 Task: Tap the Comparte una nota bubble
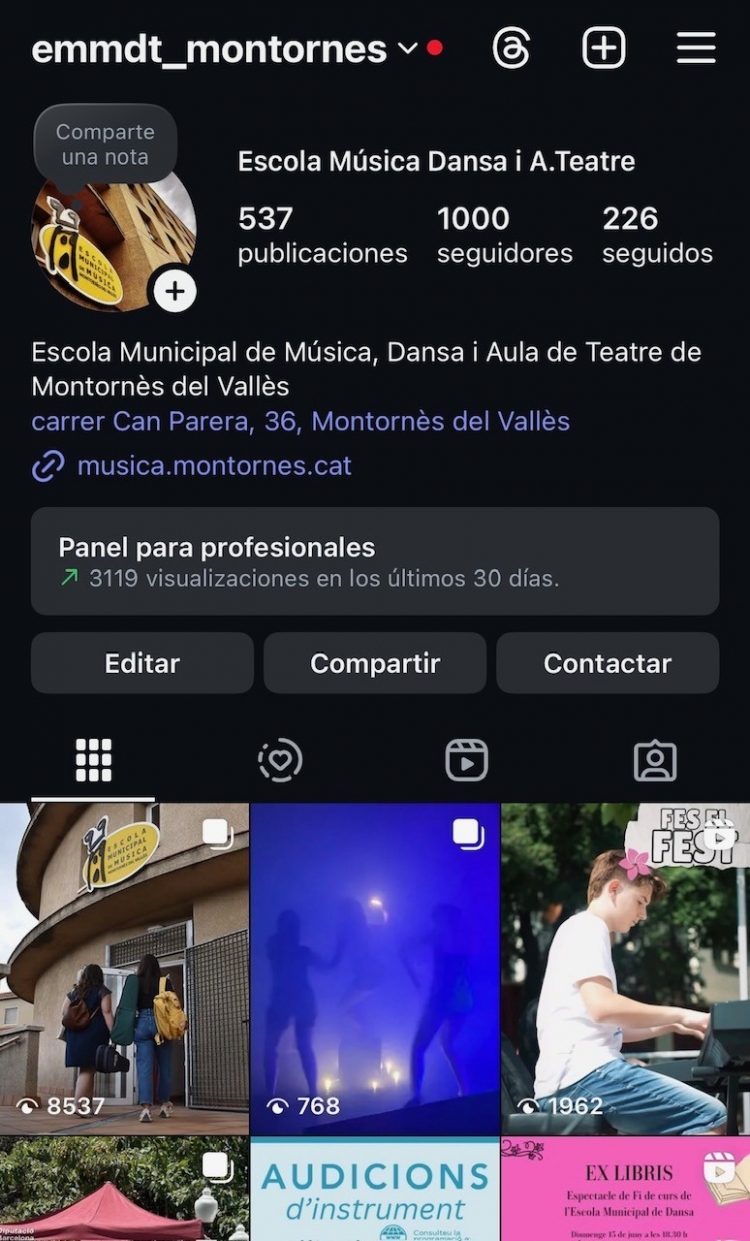(x=105, y=144)
